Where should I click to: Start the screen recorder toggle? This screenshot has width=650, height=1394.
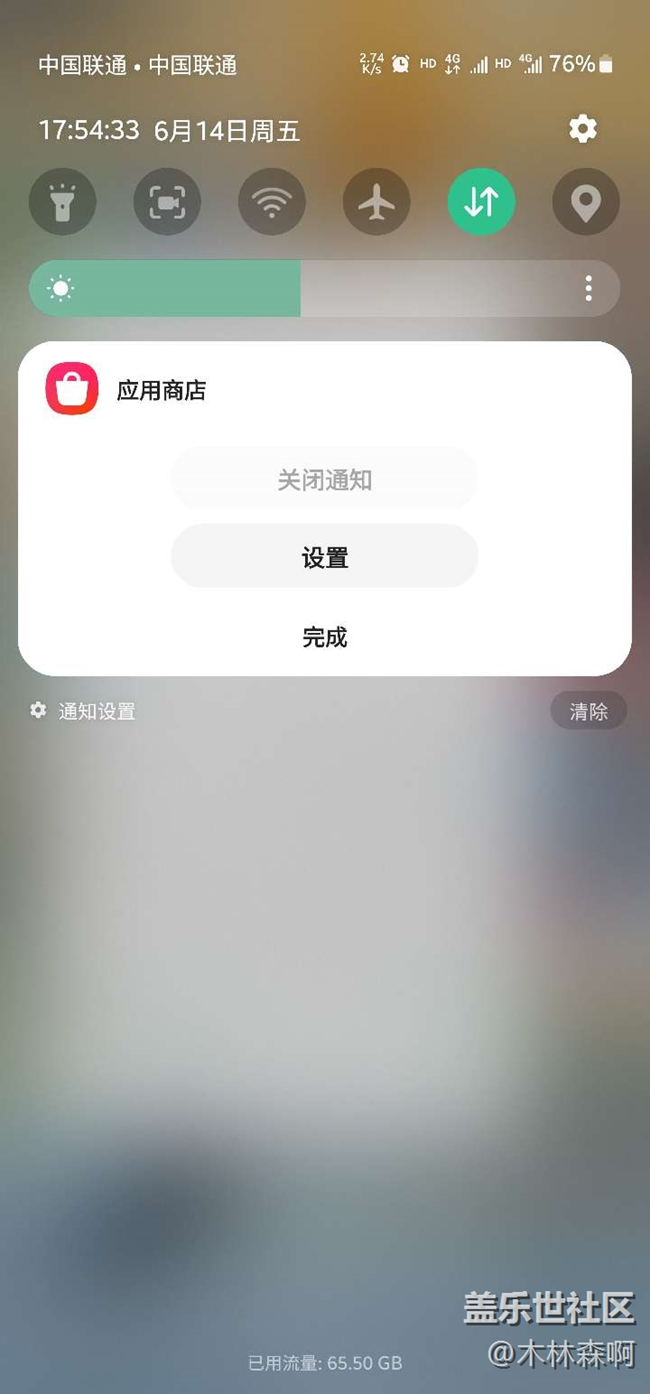(167, 202)
